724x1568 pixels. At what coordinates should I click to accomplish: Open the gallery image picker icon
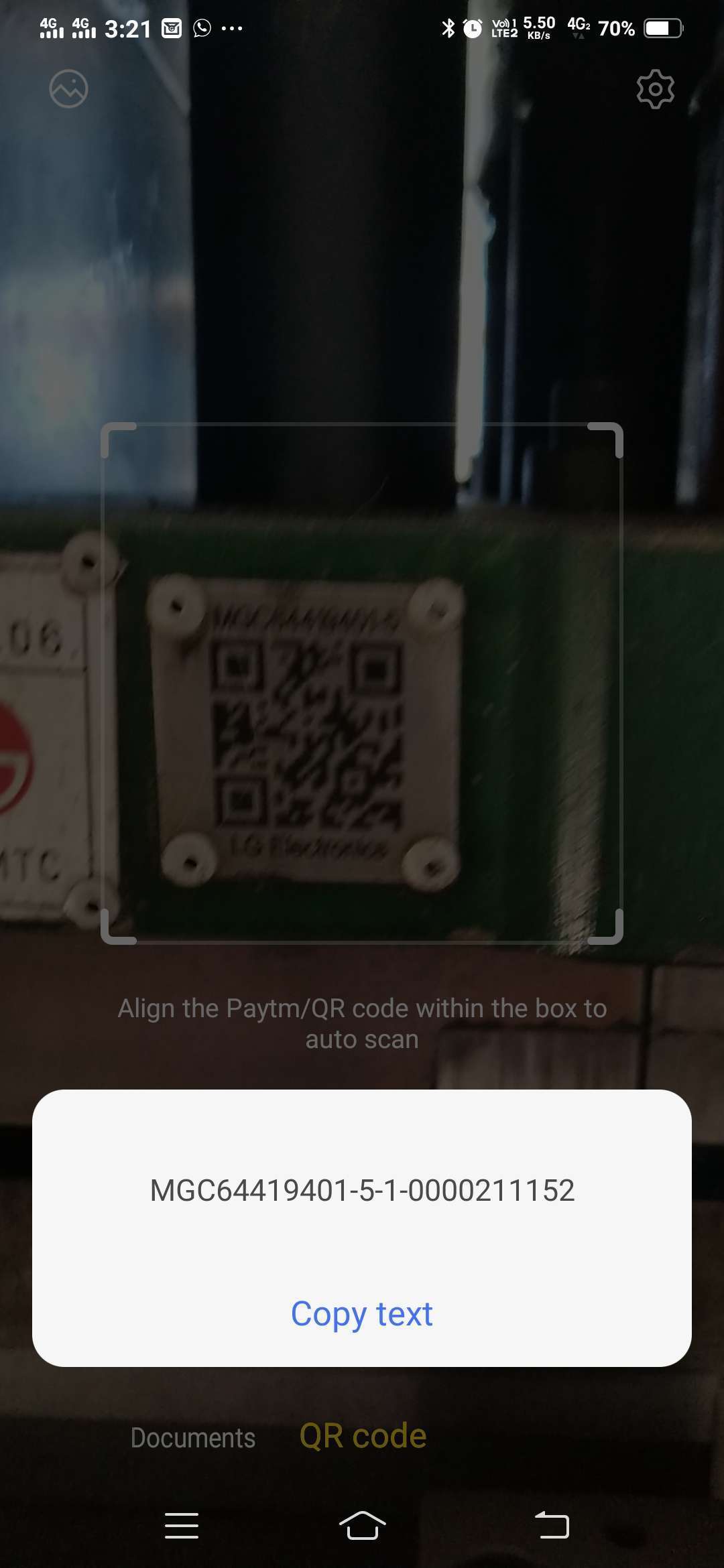[x=68, y=88]
